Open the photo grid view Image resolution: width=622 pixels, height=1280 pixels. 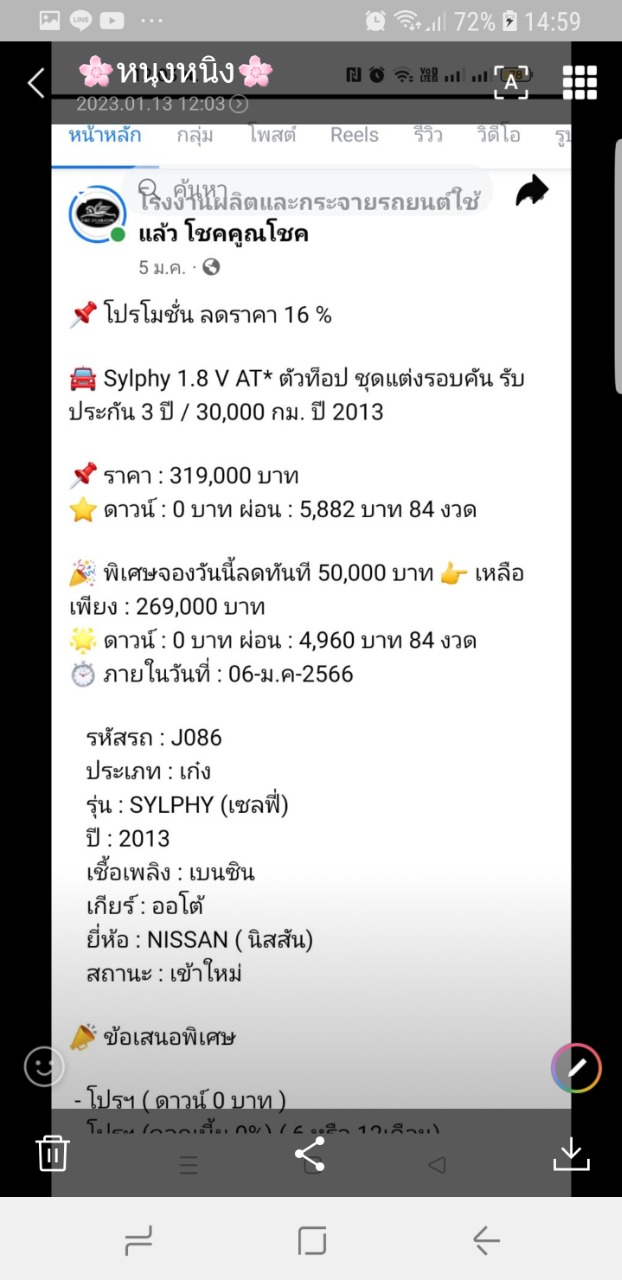coord(580,83)
